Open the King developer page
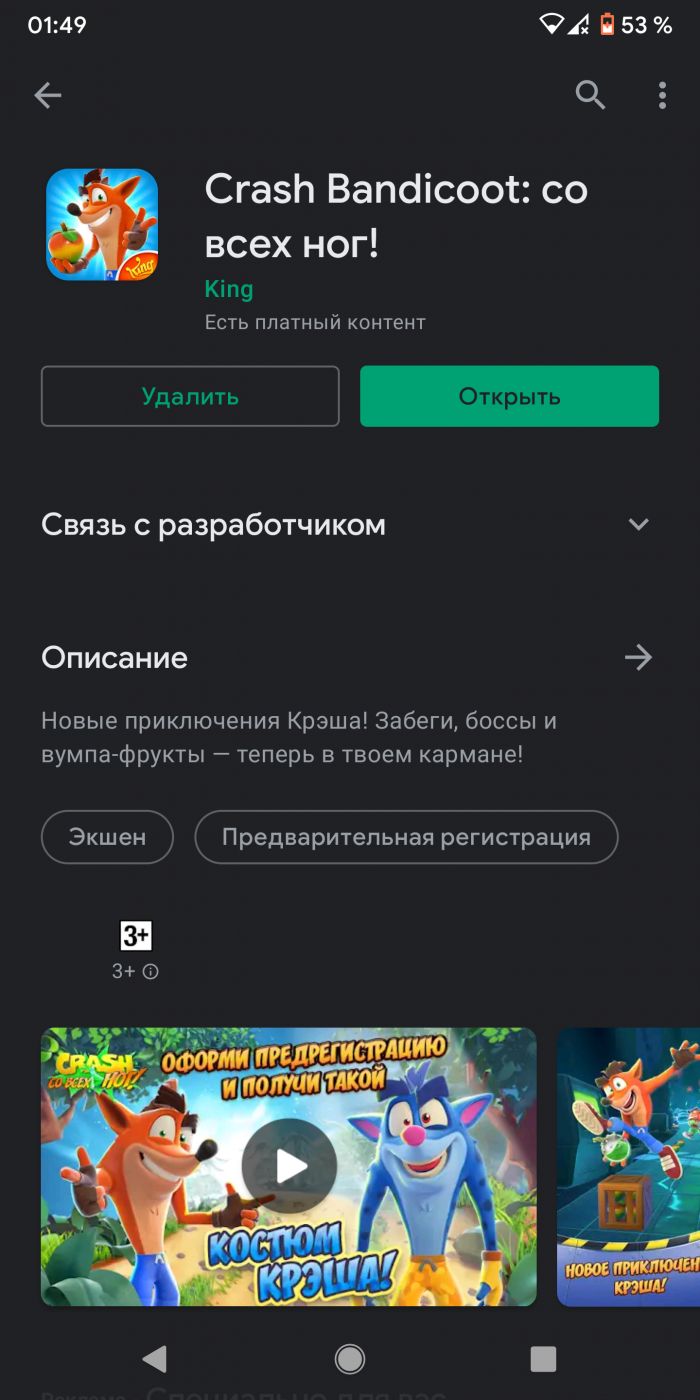The width and height of the screenshot is (700, 1400). 229,289
